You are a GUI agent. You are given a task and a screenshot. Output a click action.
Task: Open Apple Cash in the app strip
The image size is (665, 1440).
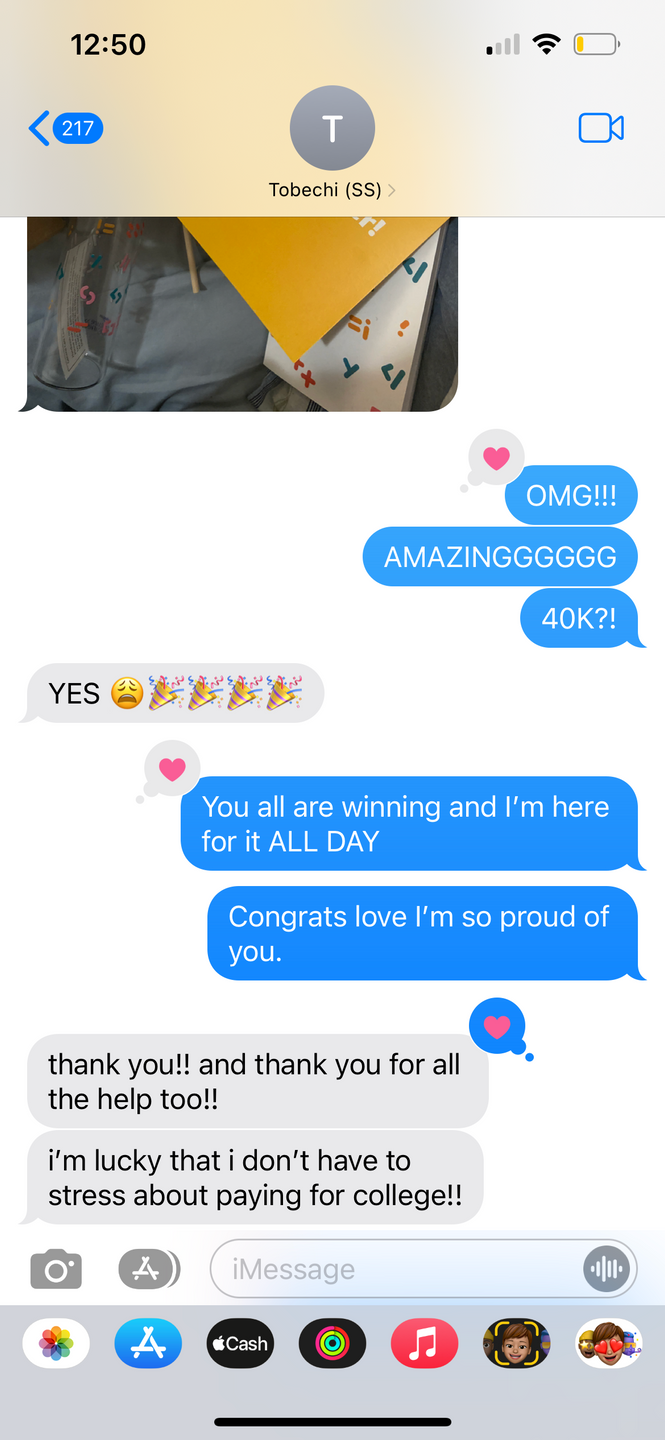click(x=240, y=1343)
